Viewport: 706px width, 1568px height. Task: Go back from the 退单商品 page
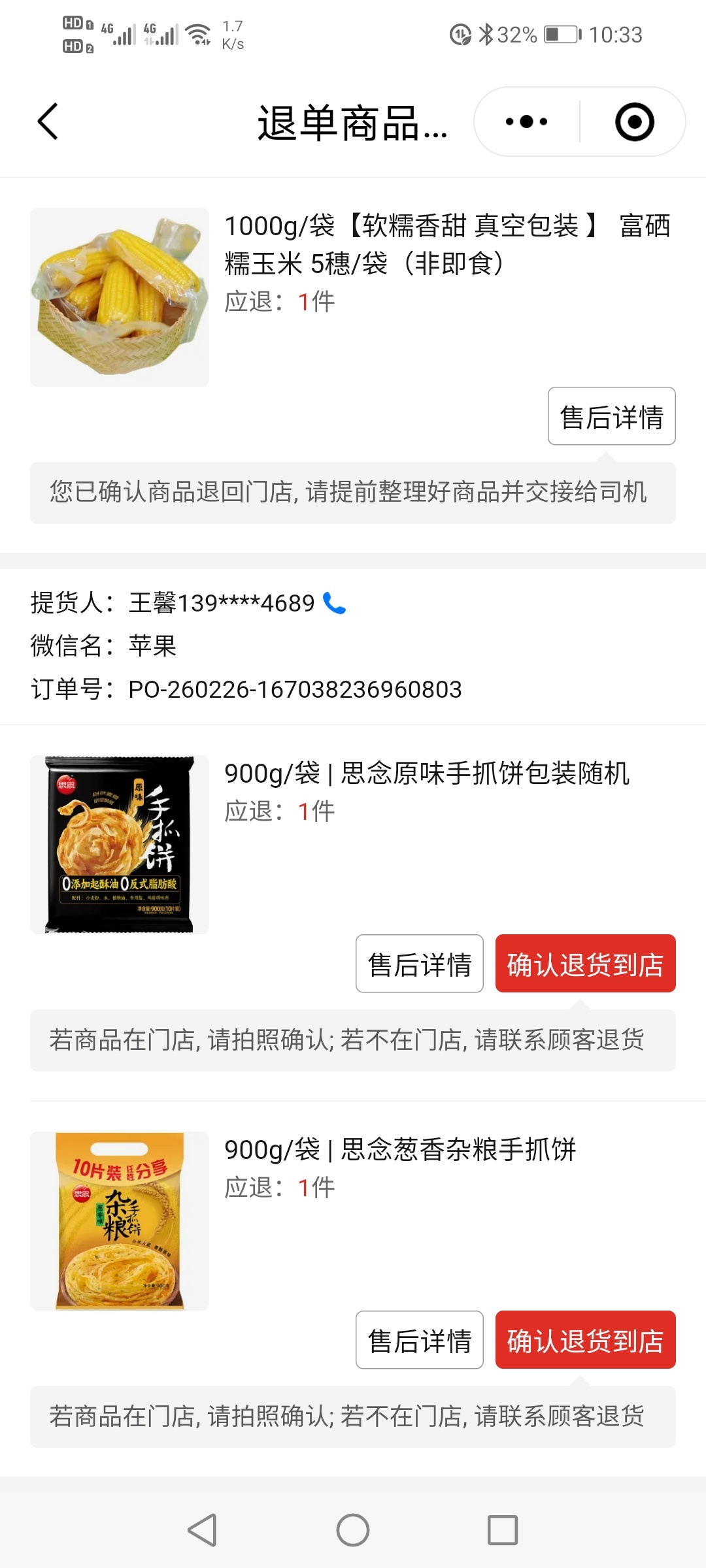point(48,122)
